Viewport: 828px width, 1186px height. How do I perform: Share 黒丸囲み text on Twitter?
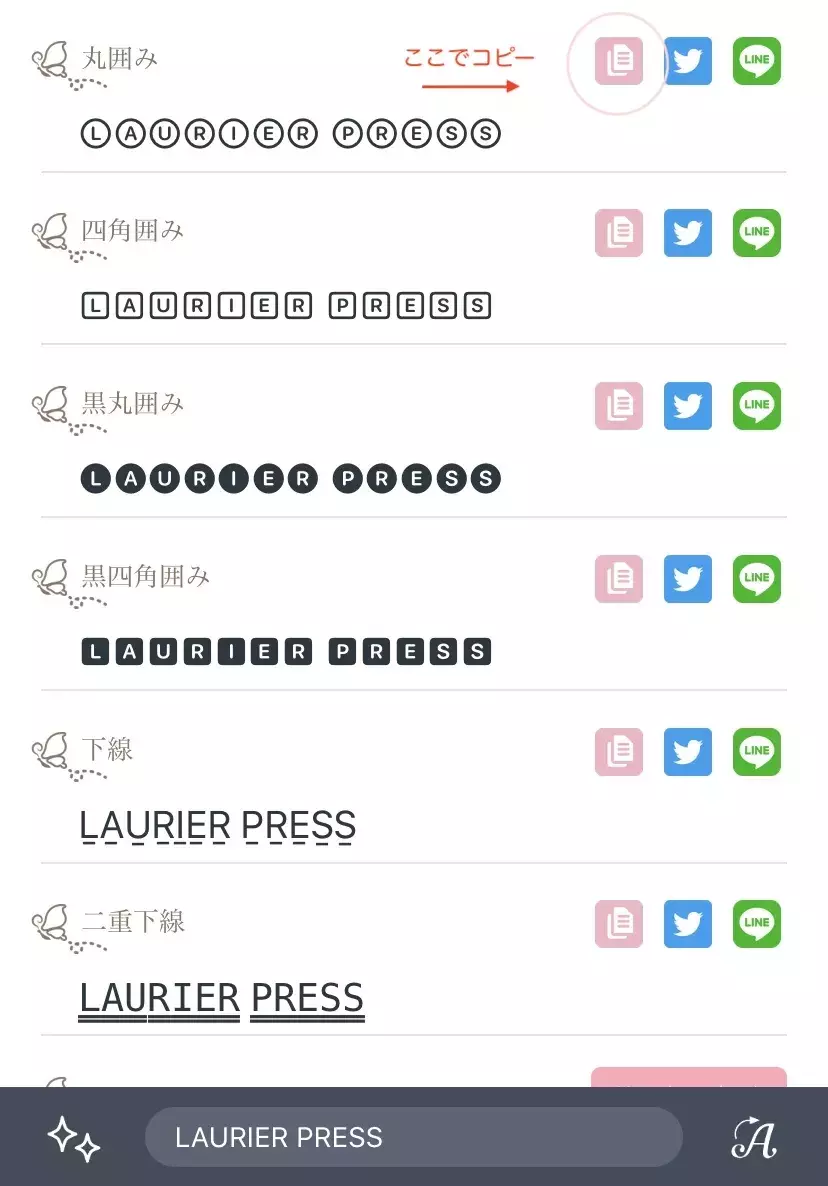pos(688,406)
